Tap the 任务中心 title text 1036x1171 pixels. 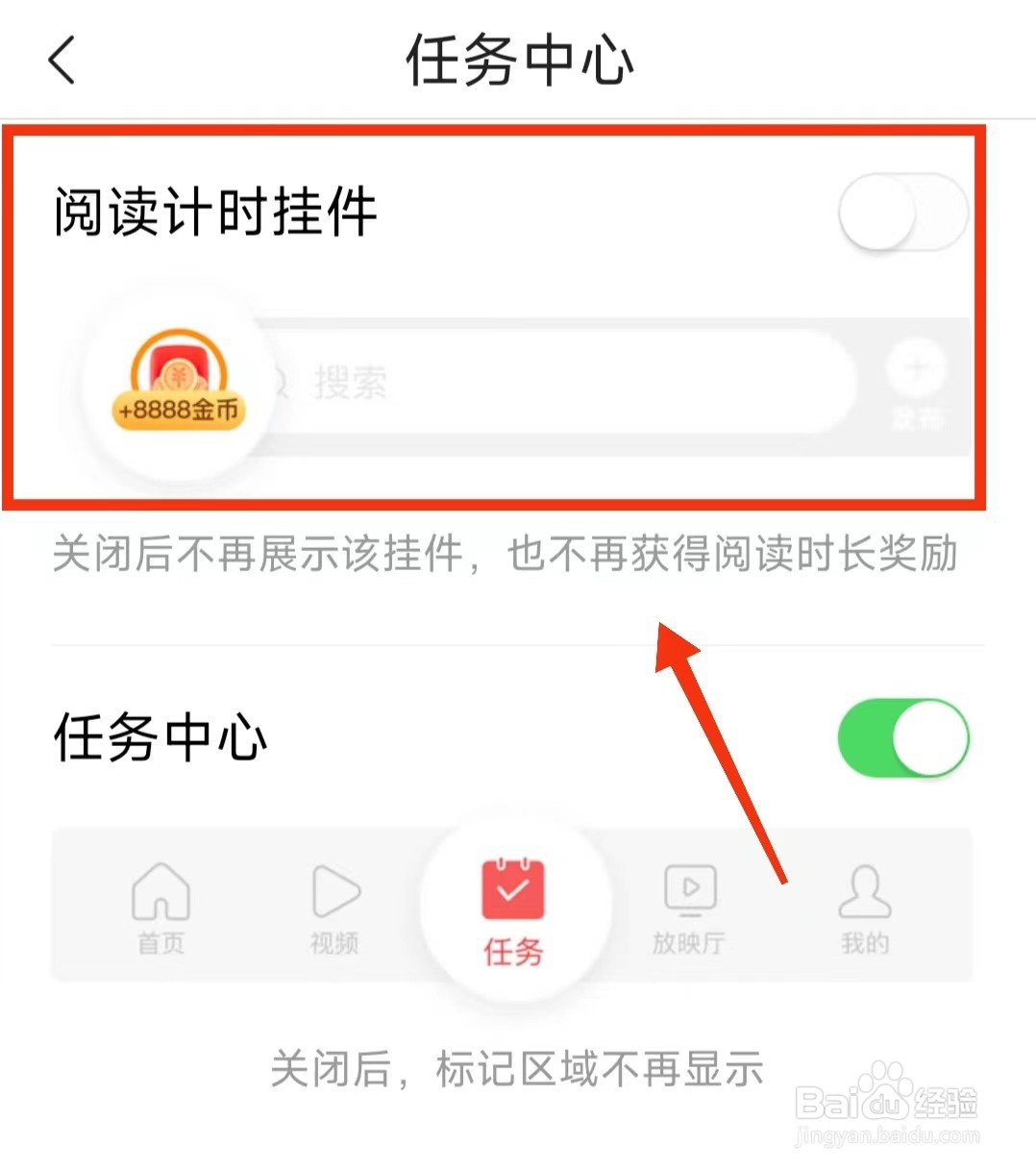[x=518, y=60]
